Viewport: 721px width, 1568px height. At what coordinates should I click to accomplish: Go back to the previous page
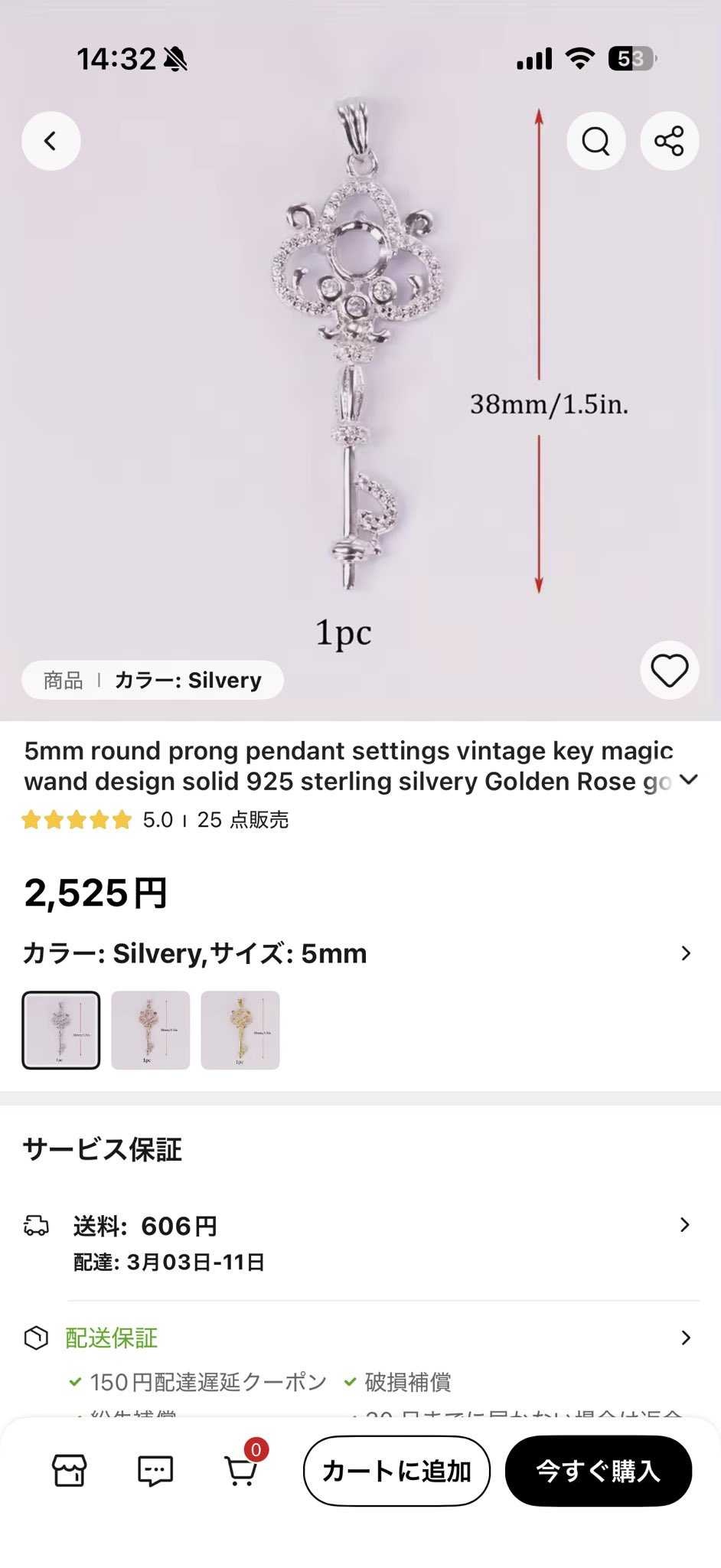pos(51,141)
